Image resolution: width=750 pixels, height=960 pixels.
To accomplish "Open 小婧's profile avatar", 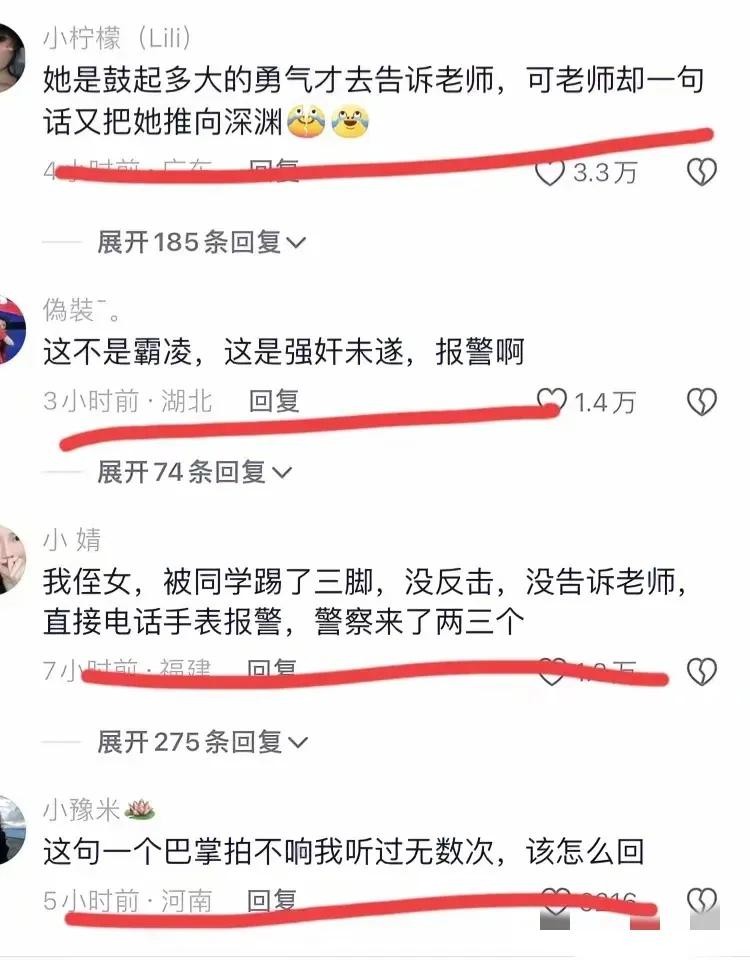I will coord(12,558).
